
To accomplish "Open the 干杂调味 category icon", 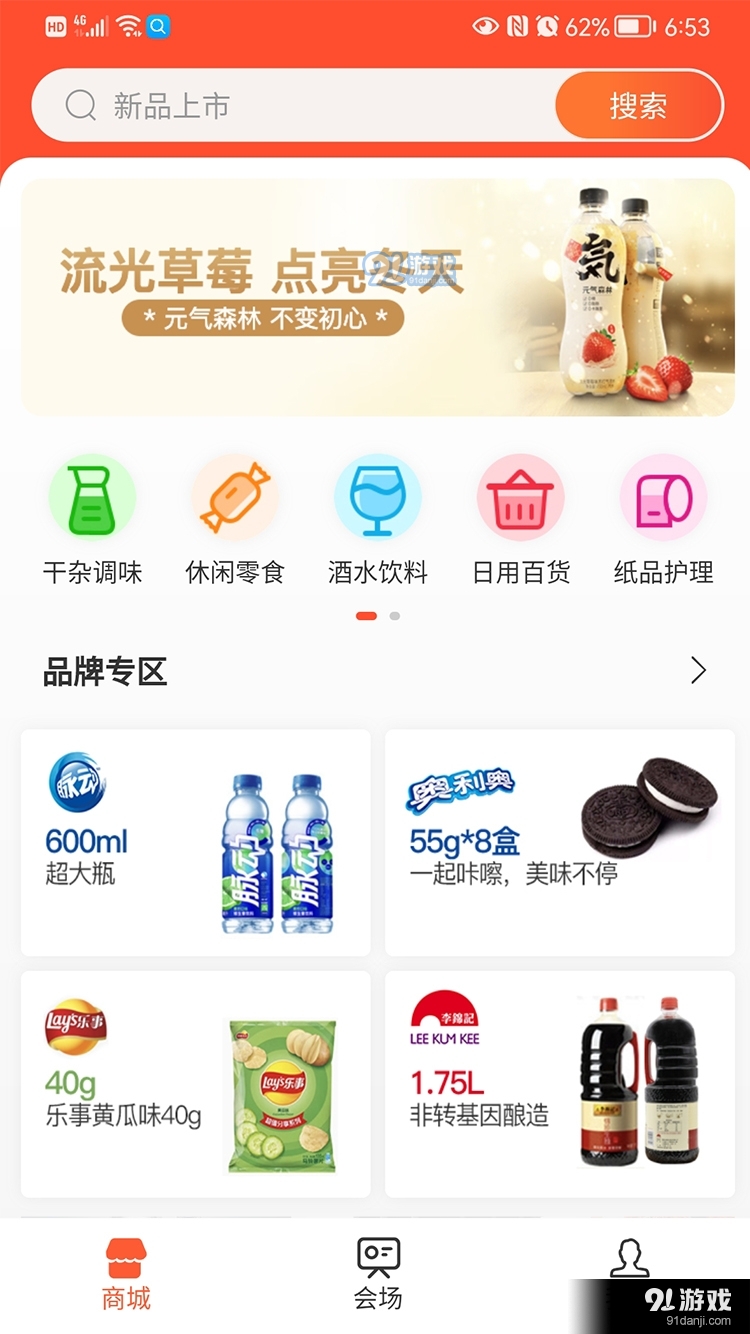I will click(x=92, y=497).
